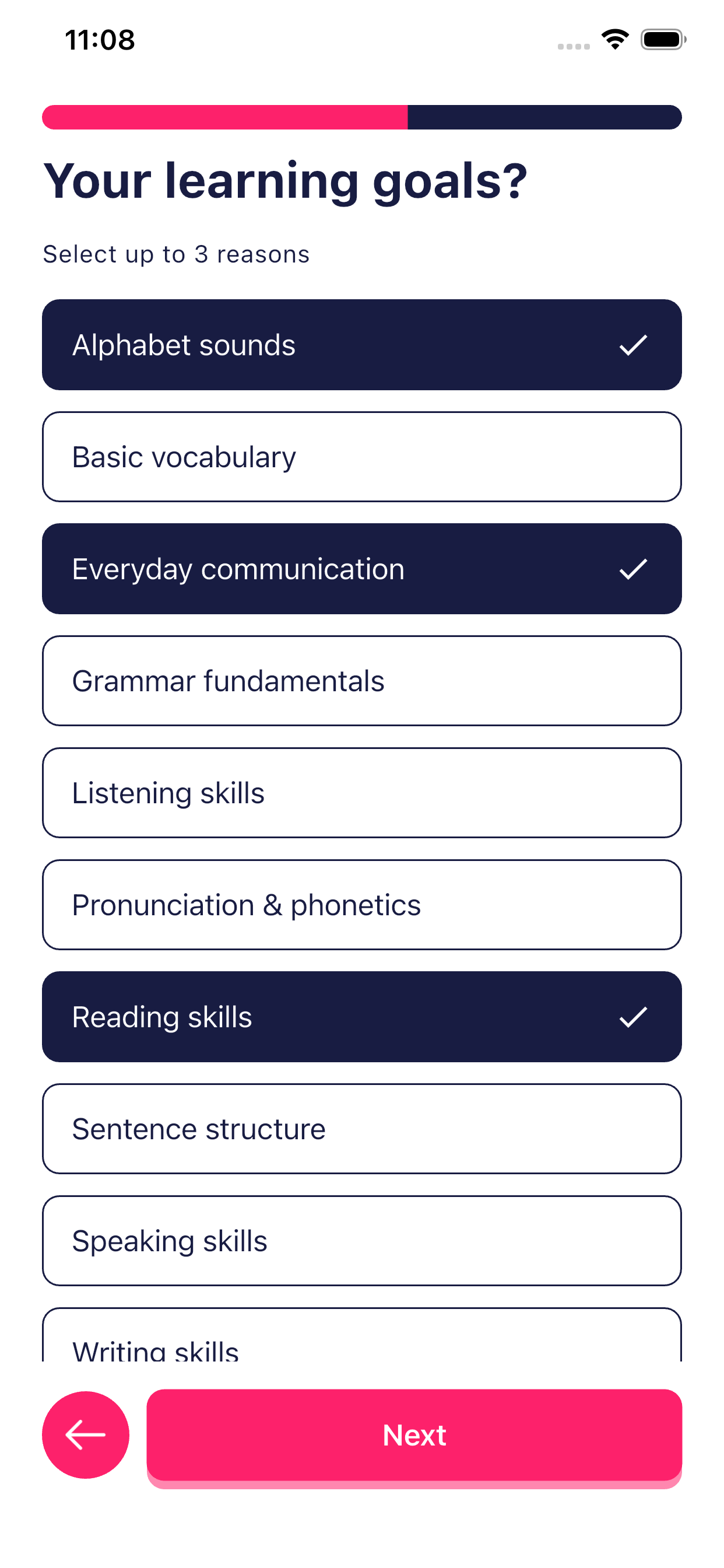Go back with the arrow button
The image size is (724, 1568).
(85, 1434)
